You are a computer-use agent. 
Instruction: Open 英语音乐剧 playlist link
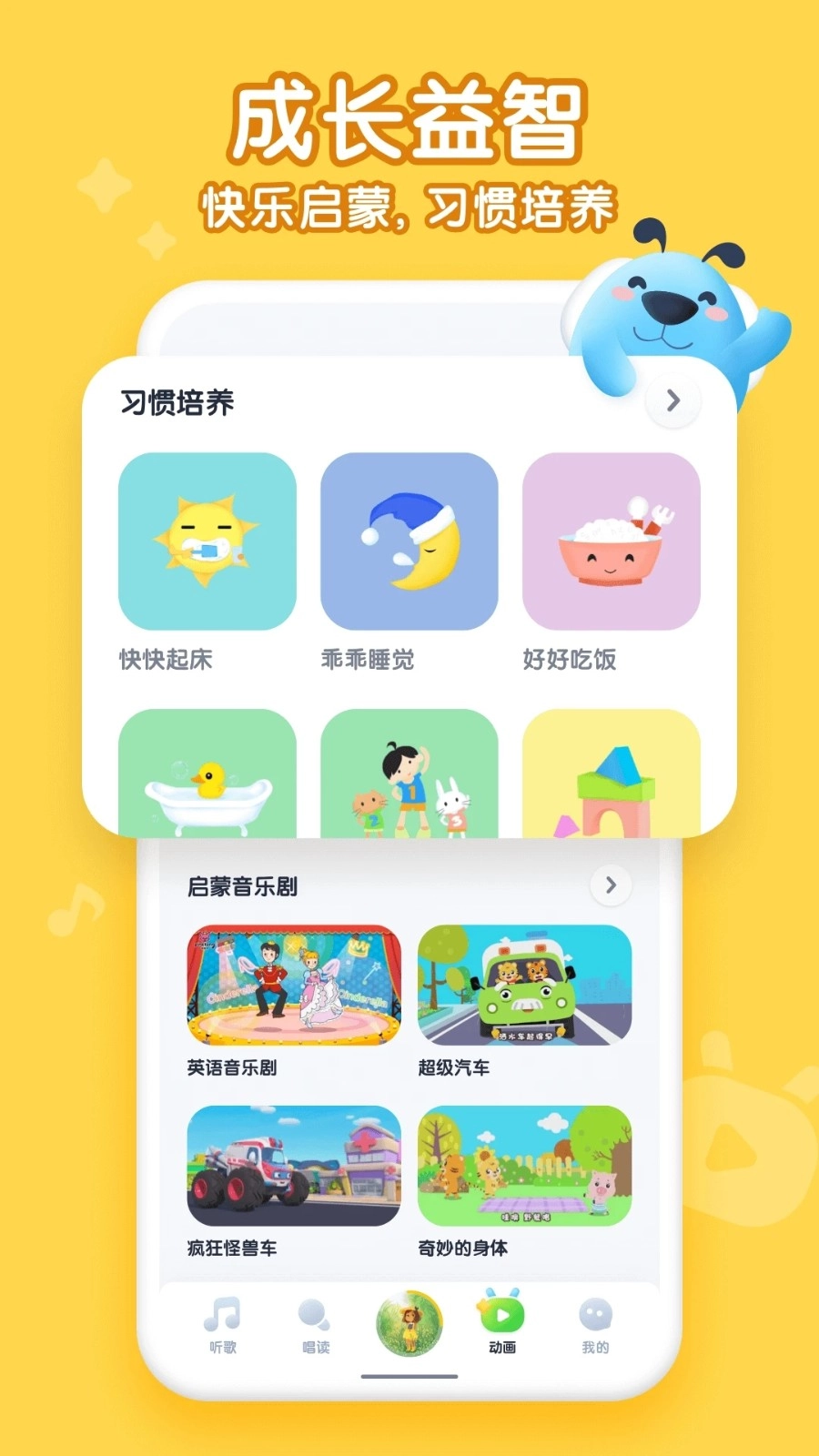[293, 985]
